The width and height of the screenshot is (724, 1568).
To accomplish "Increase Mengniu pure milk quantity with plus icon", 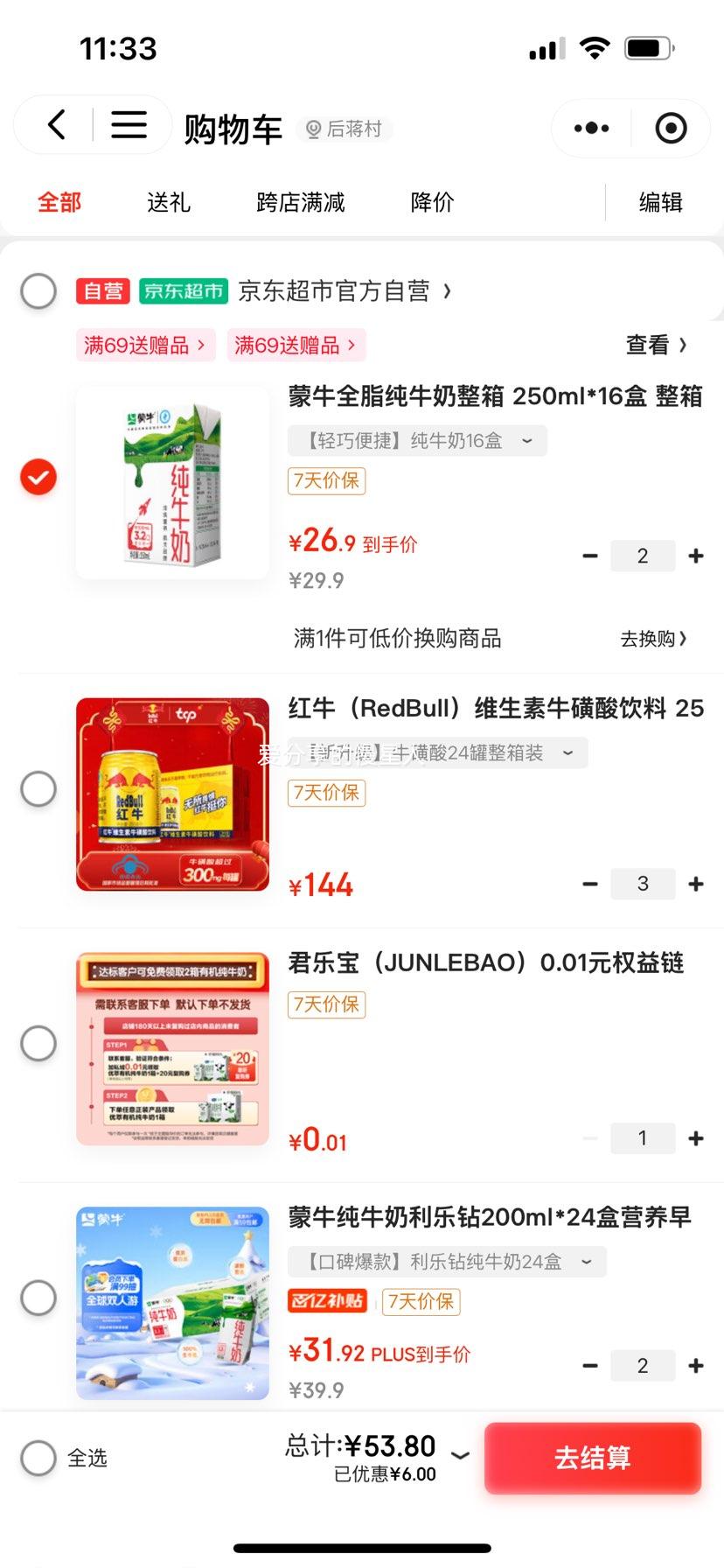I will (x=695, y=555).
